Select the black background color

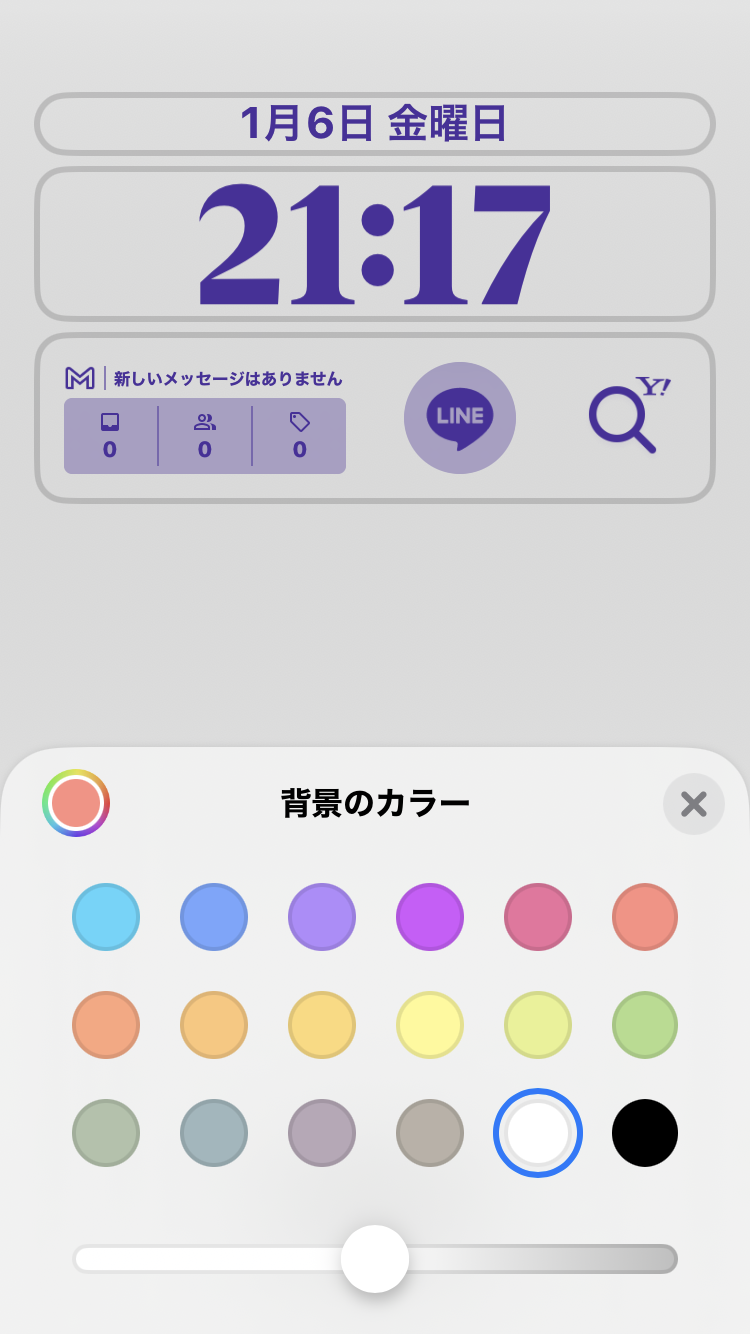coord(645,1133)
